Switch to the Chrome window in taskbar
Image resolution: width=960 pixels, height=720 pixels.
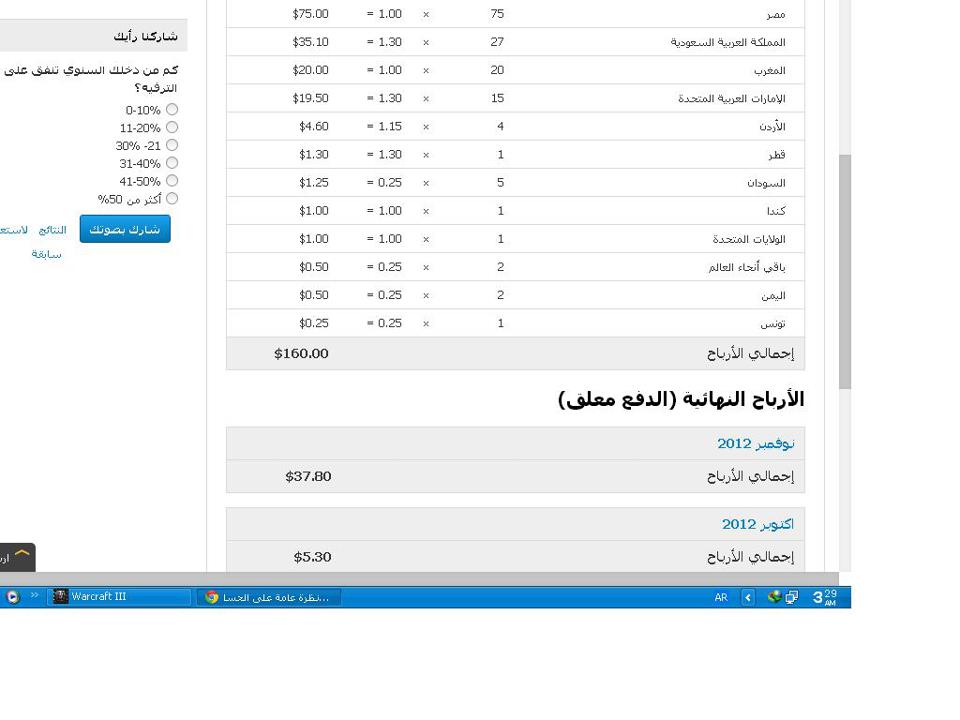pyautogui.click(x=268, y=597)
